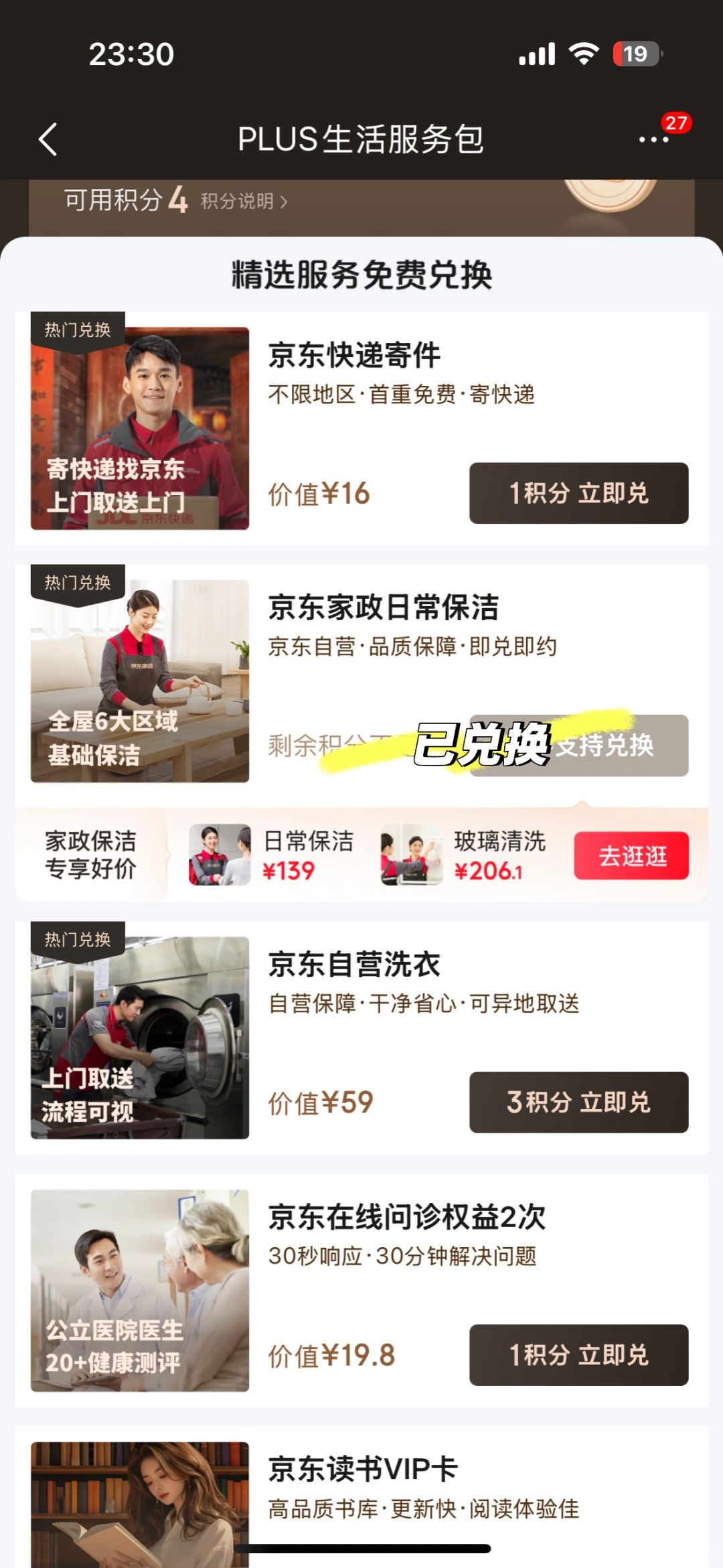The height and width of the screenshot is (1568, 723).
Task: Go back from PLUS生活服务包 page
Action: (x=48, y=140)
